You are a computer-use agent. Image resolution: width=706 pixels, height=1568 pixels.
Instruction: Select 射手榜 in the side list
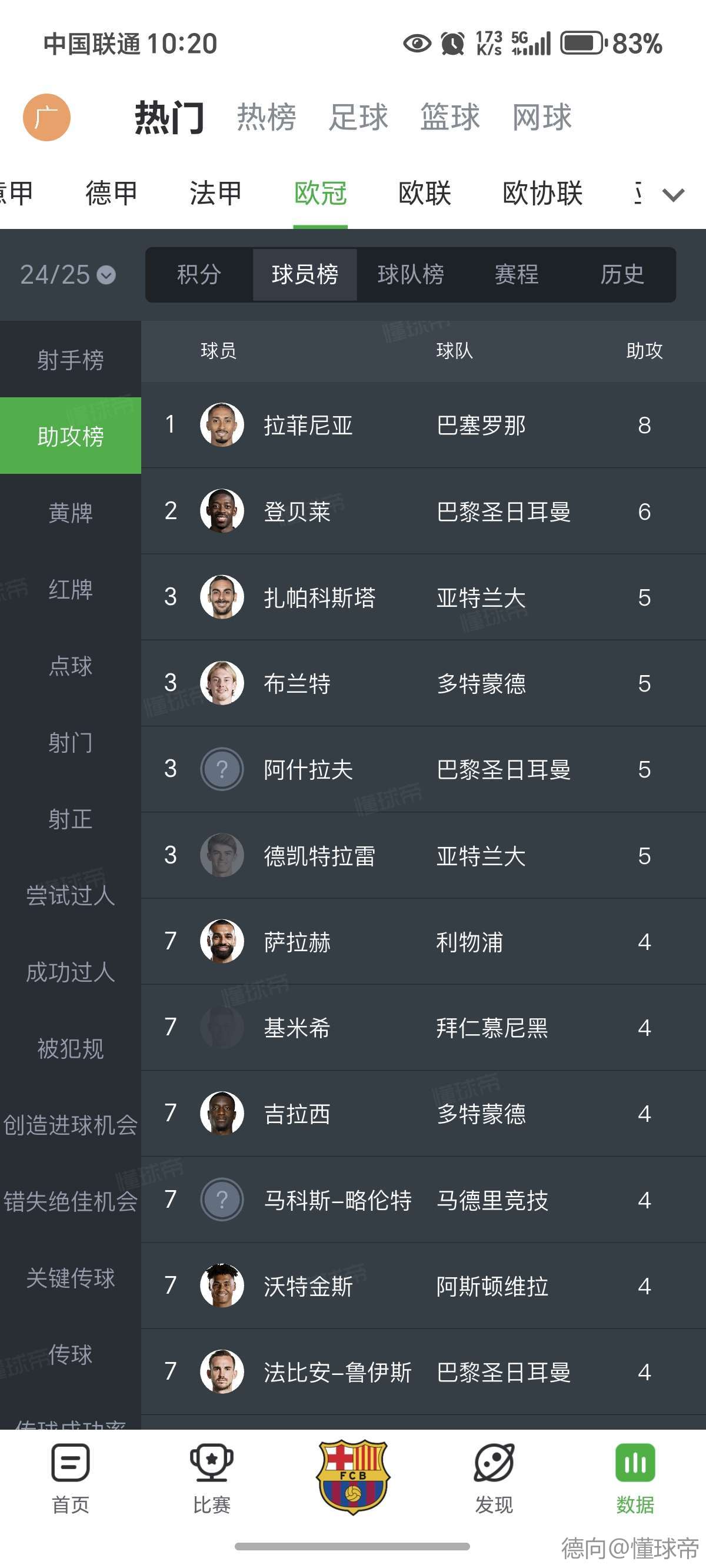(71, 359)
